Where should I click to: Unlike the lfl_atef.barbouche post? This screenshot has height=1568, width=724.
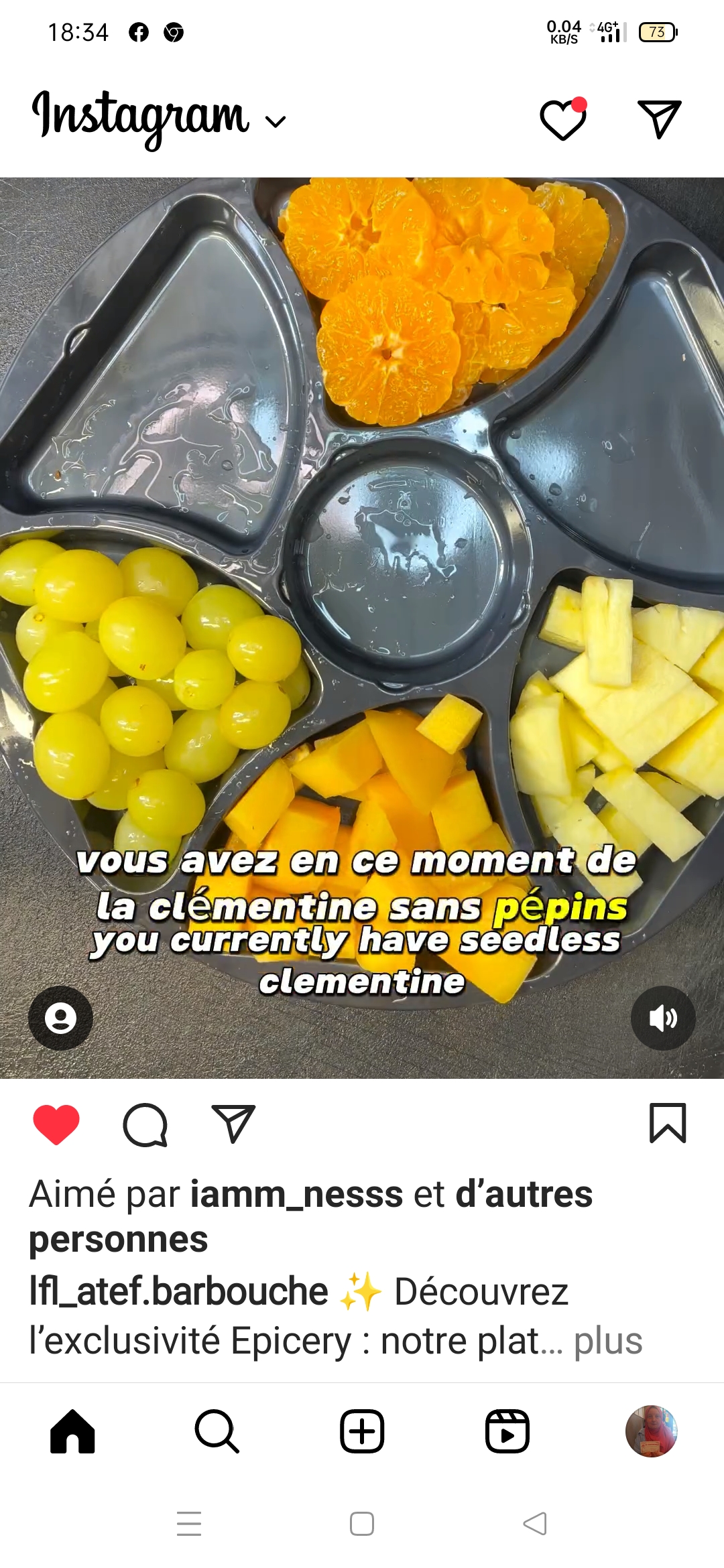(x=56, y=1124)
